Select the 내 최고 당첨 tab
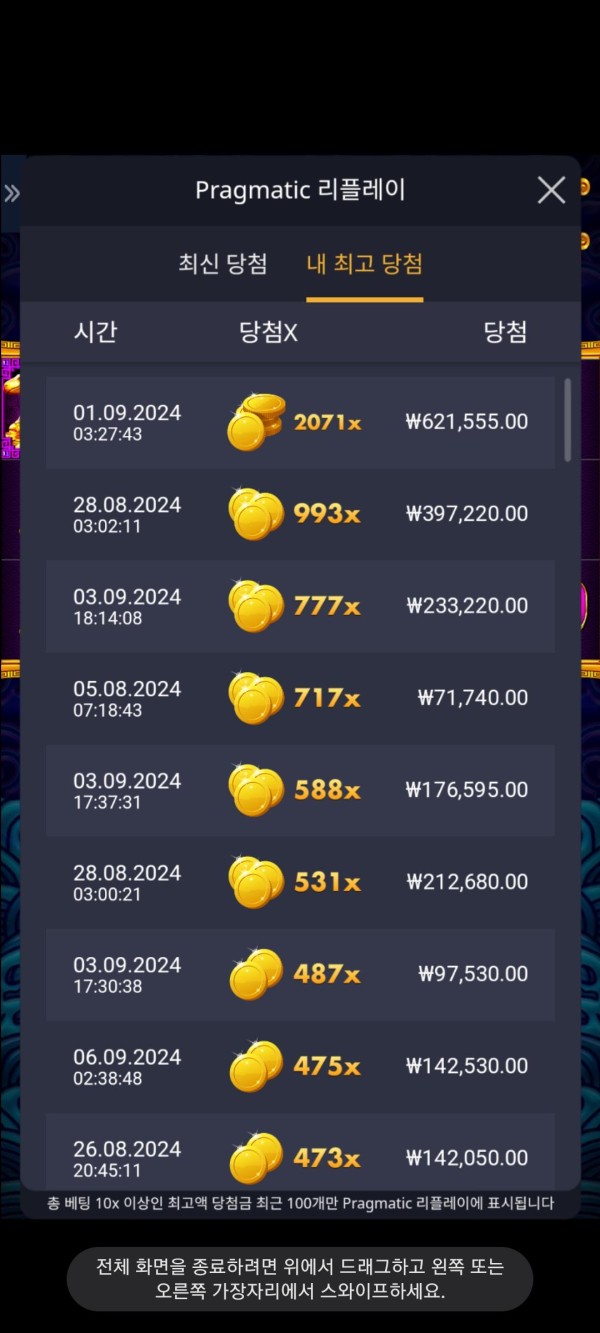 (364, 264)
